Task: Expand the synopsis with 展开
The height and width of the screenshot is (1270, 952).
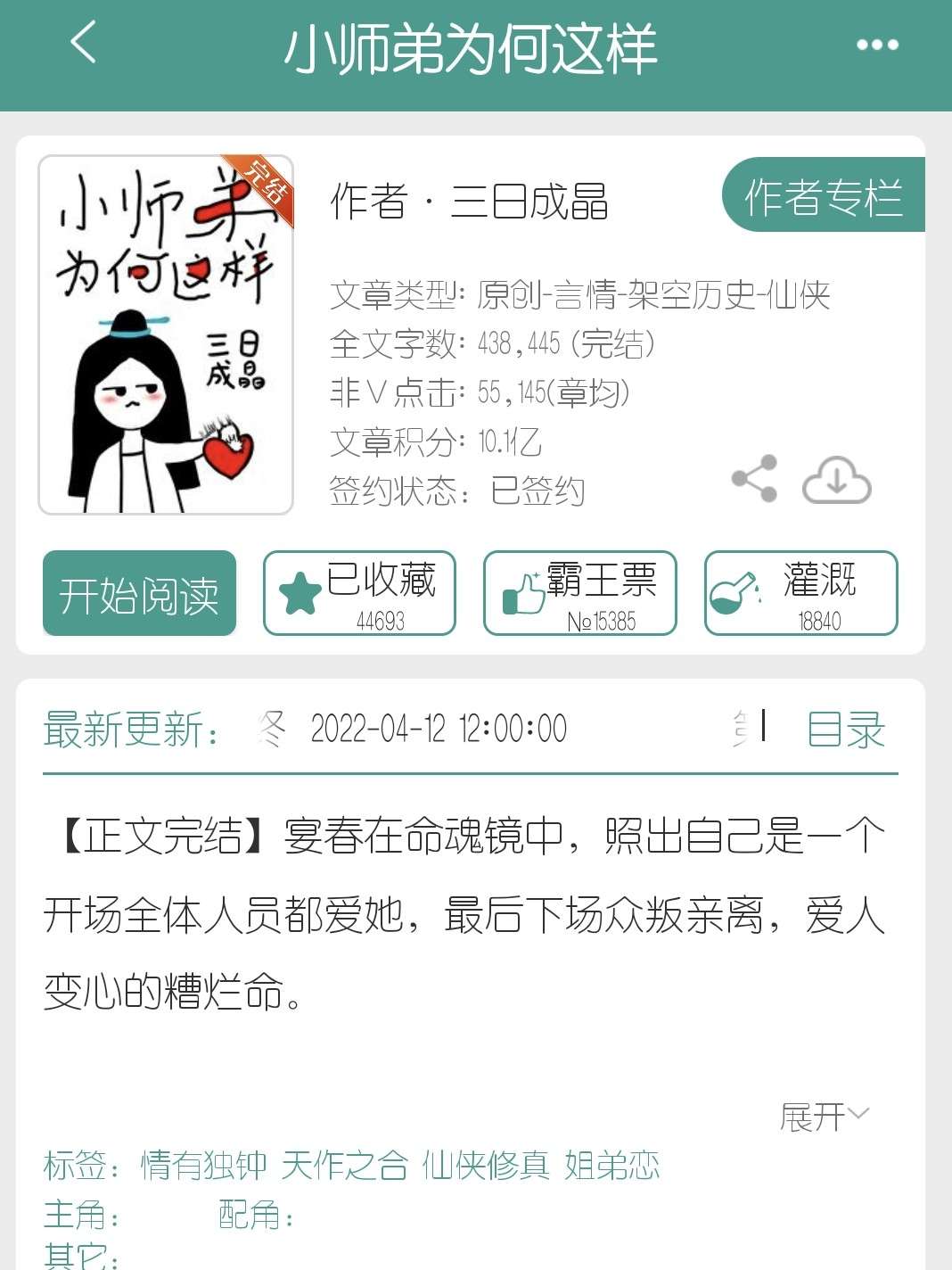Action: 823,1116
